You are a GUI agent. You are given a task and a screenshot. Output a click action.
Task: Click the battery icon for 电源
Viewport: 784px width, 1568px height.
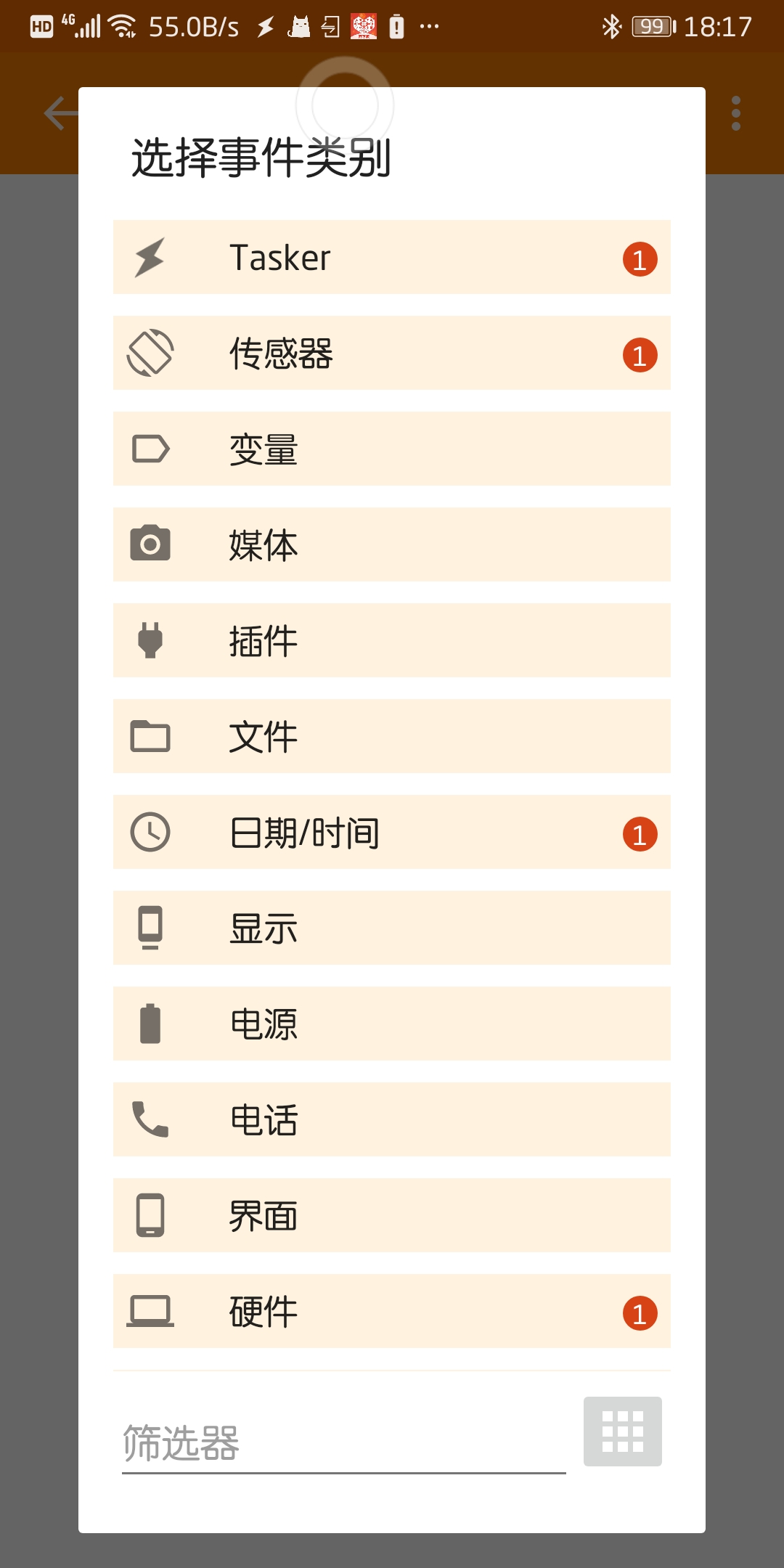coord(150,1024)
